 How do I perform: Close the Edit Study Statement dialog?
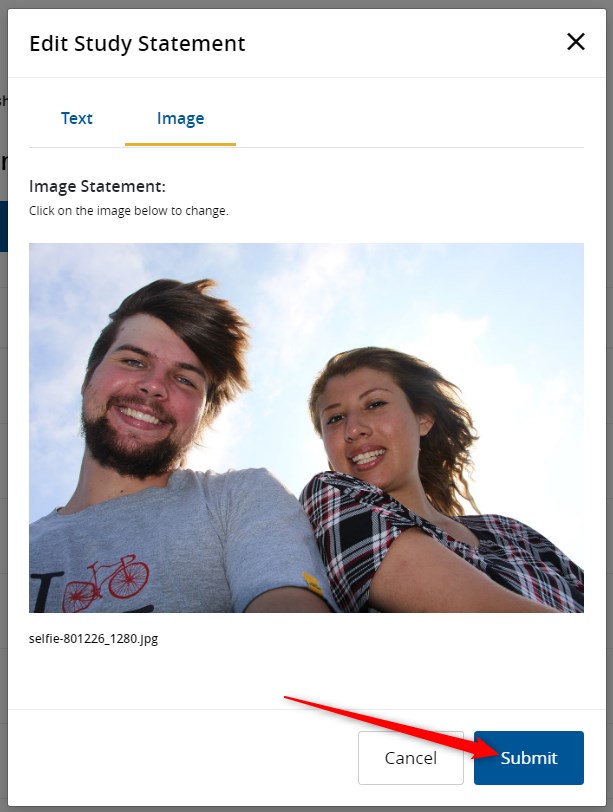click(x=576, y=42)
